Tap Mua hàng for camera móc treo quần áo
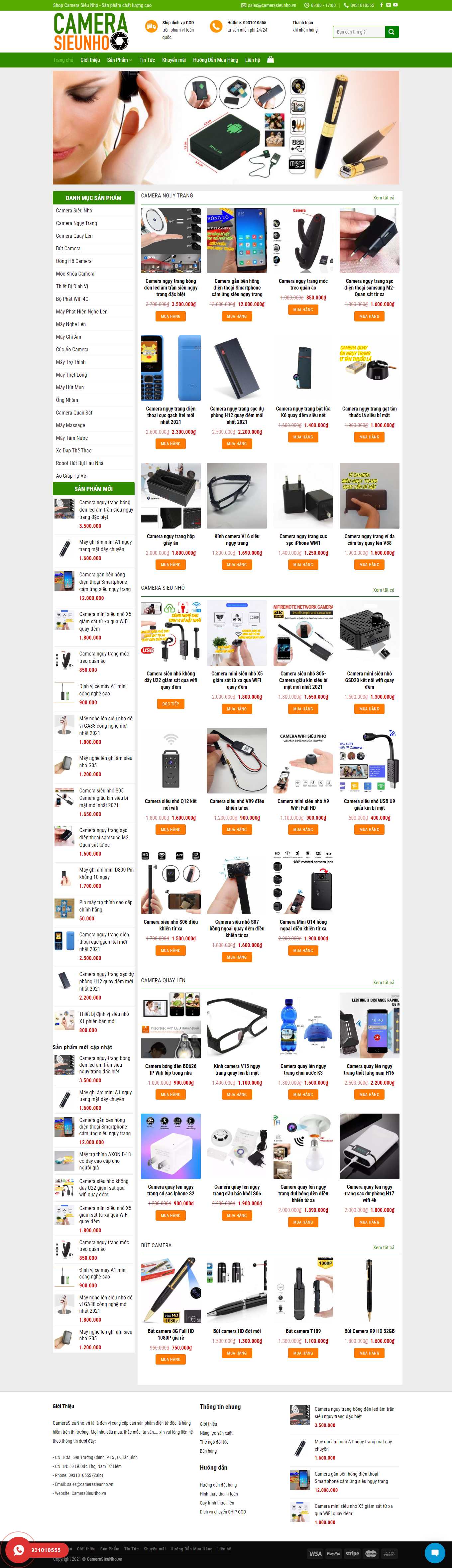Viewport: 452px width, 1568px height. pos(303,310)
